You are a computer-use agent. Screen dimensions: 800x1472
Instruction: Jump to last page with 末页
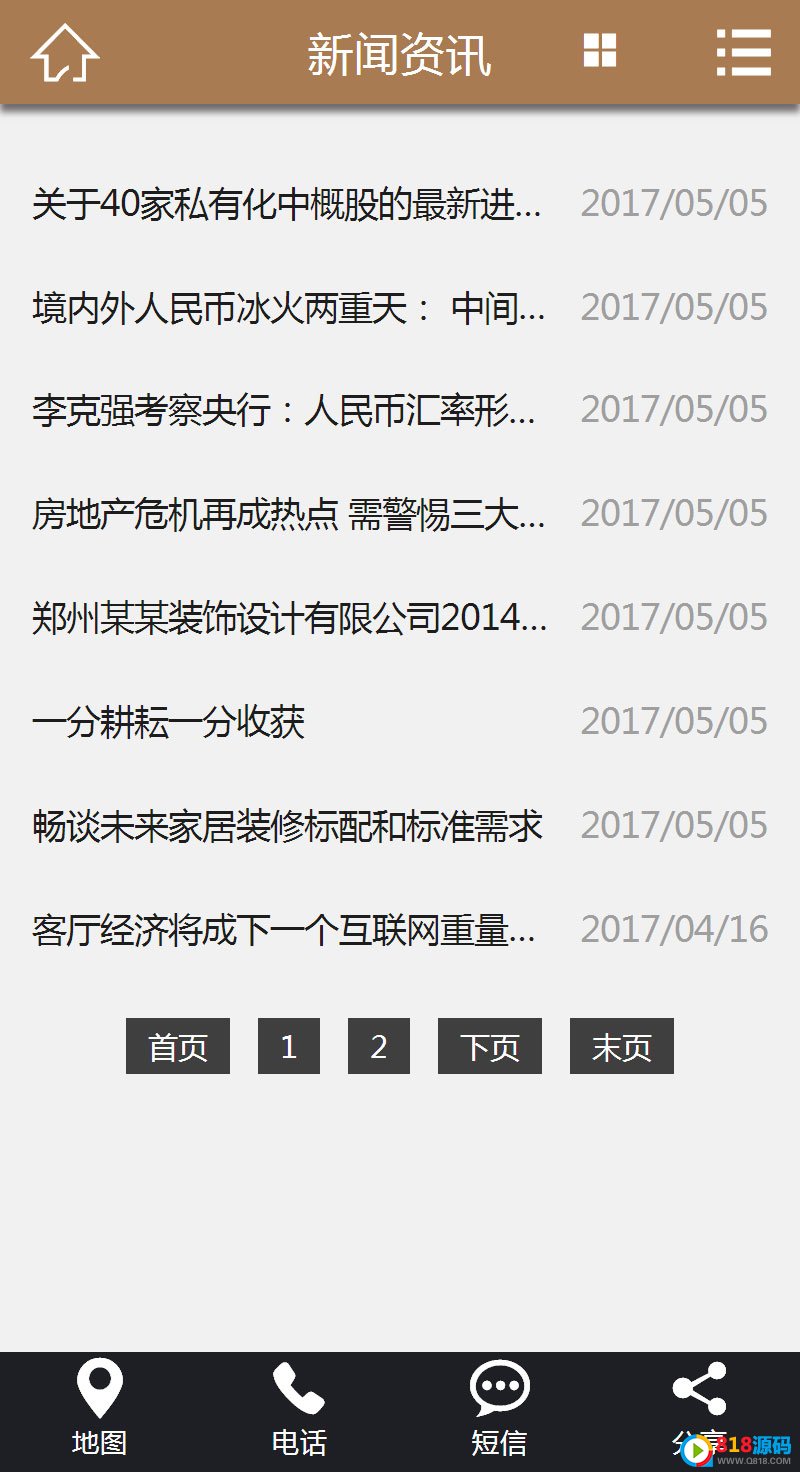tap(622, 1046)
